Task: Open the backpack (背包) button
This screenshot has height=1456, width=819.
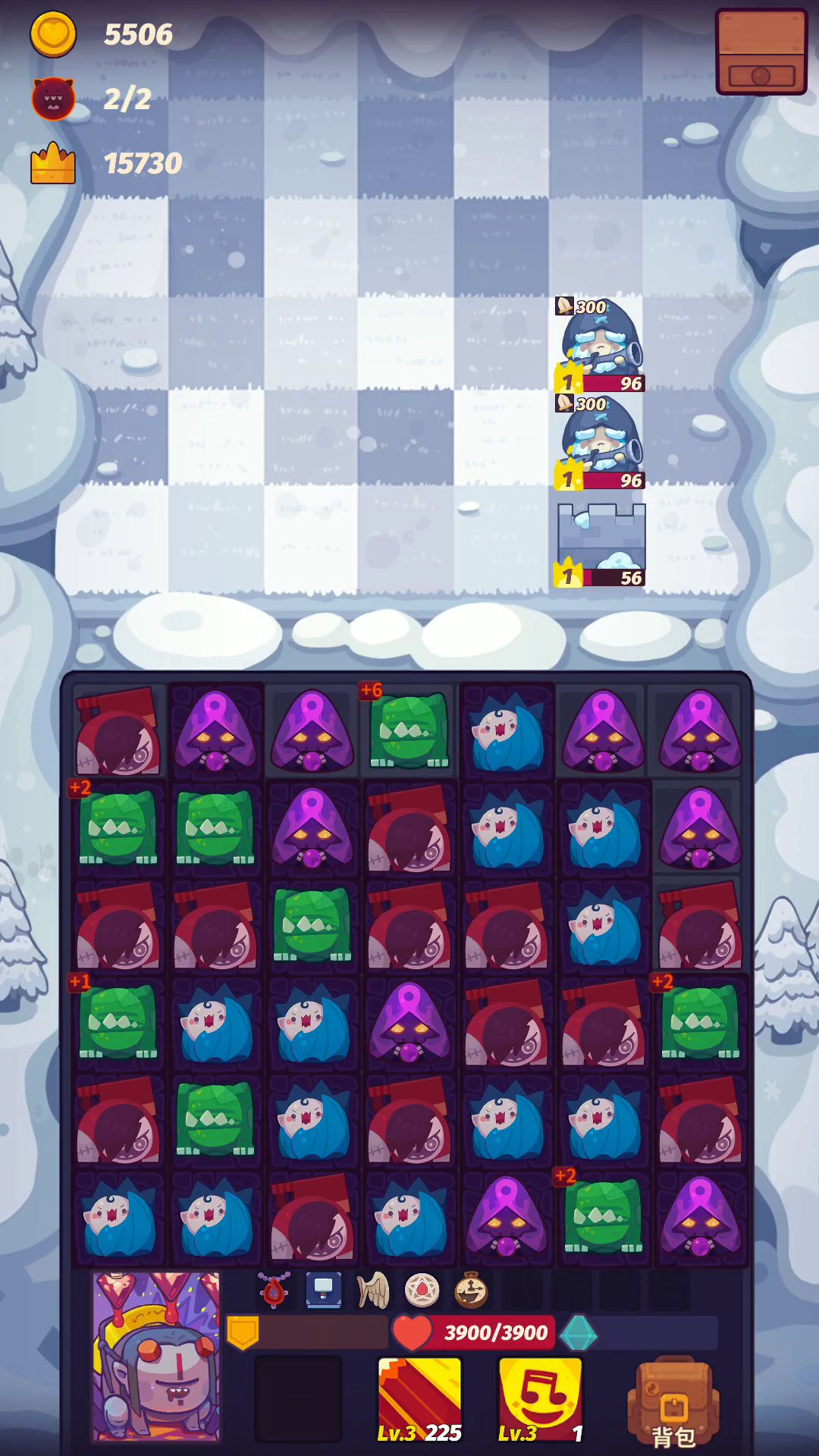Action: [672, 1403]
